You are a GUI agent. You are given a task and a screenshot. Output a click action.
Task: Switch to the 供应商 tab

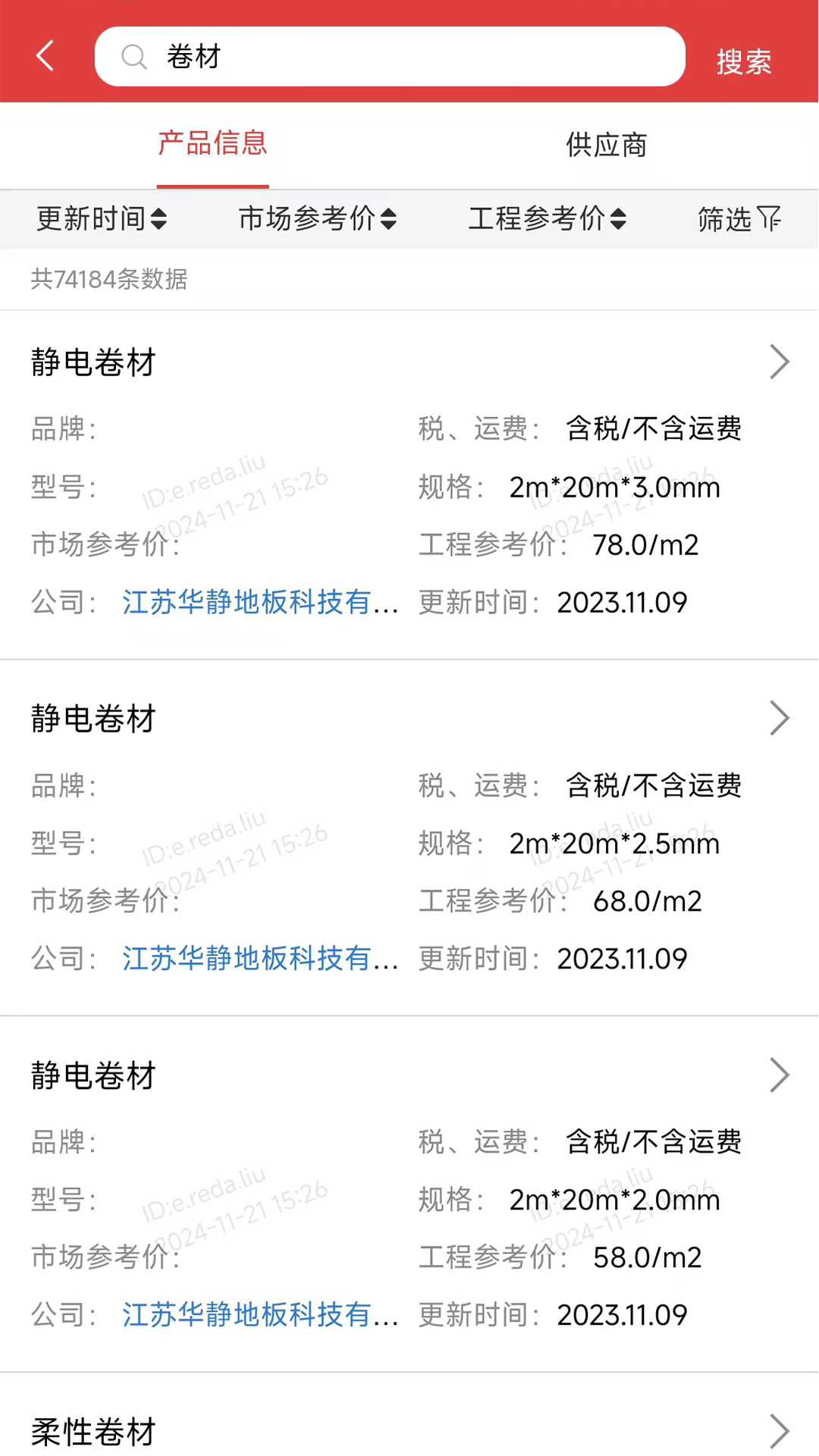606,144
